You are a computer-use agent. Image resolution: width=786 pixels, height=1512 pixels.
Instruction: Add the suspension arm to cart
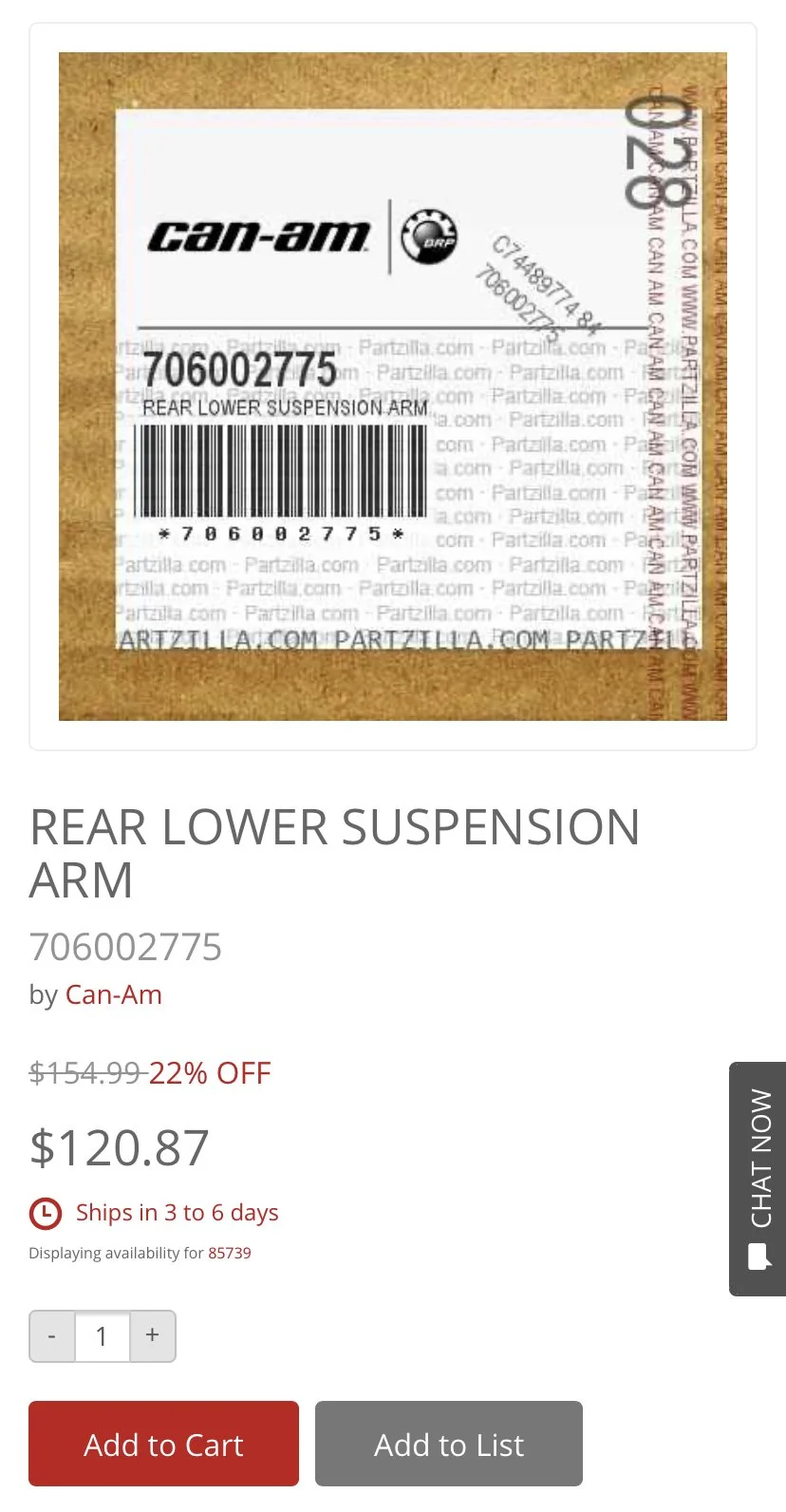[x=163, y=1444]
